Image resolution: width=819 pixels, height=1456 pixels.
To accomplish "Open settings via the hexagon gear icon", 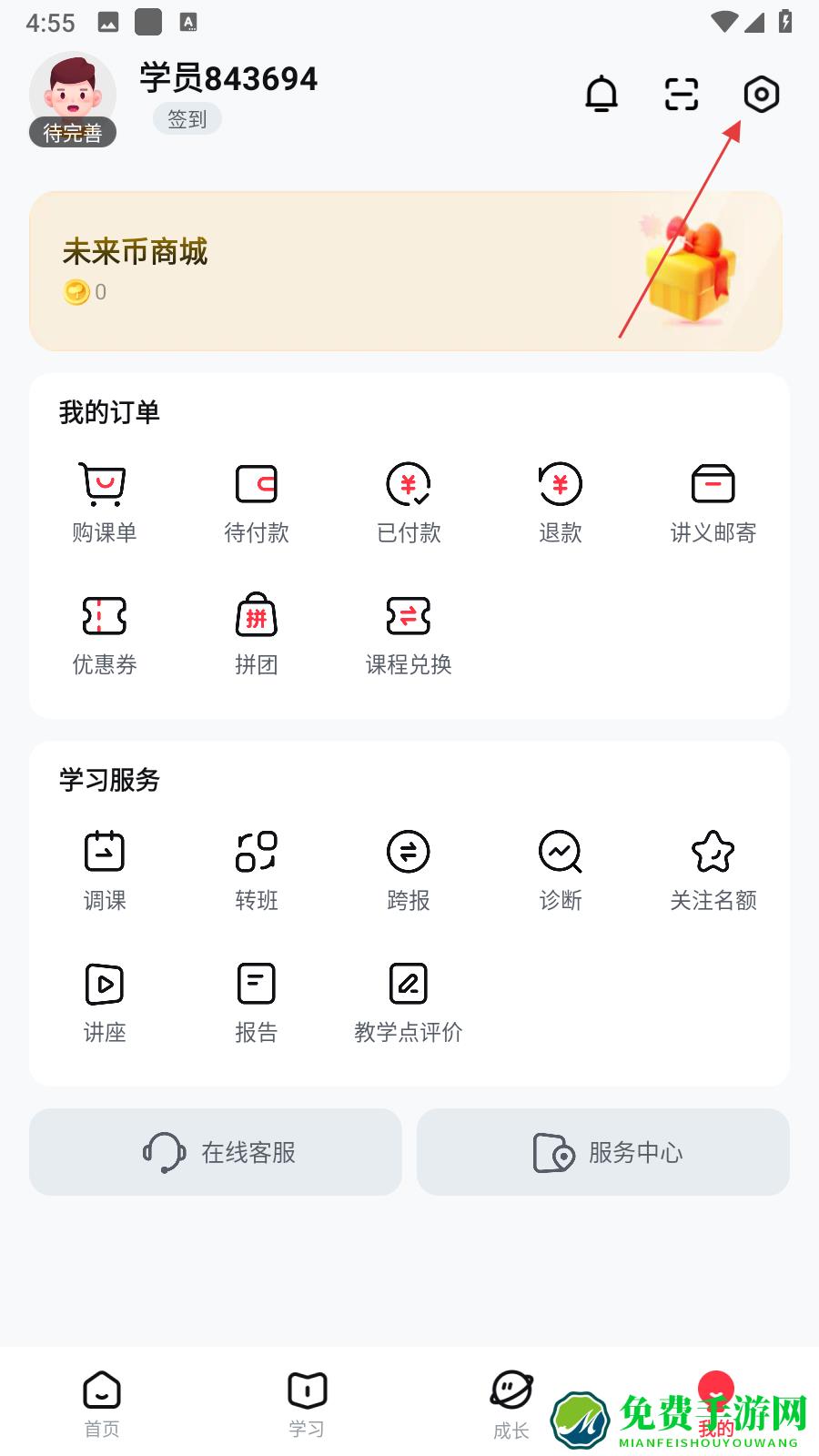I will coord(762,95).
